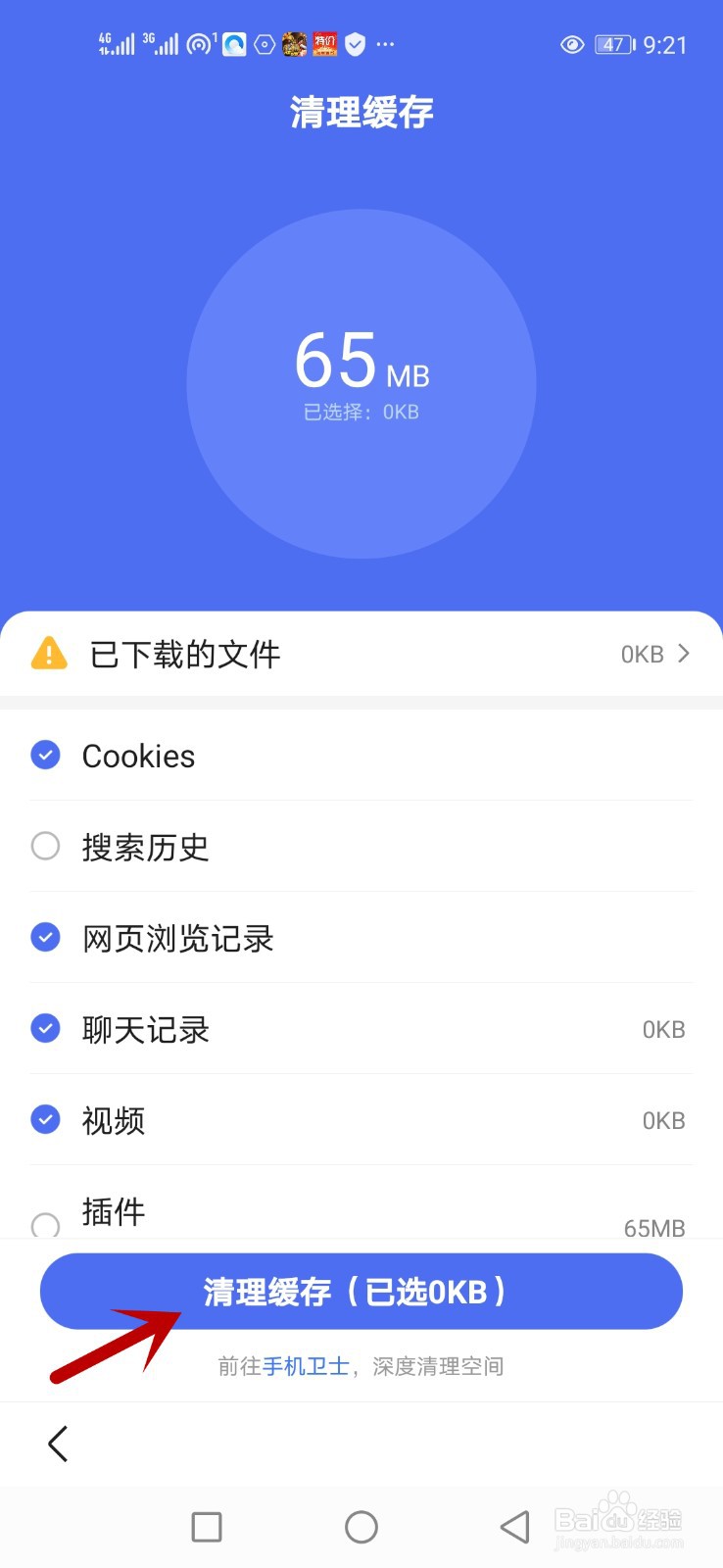Tap the 清理缓存 (已选0KB) button
Viewport: 723px width, 1568px height.
[x=361, y=1292]
